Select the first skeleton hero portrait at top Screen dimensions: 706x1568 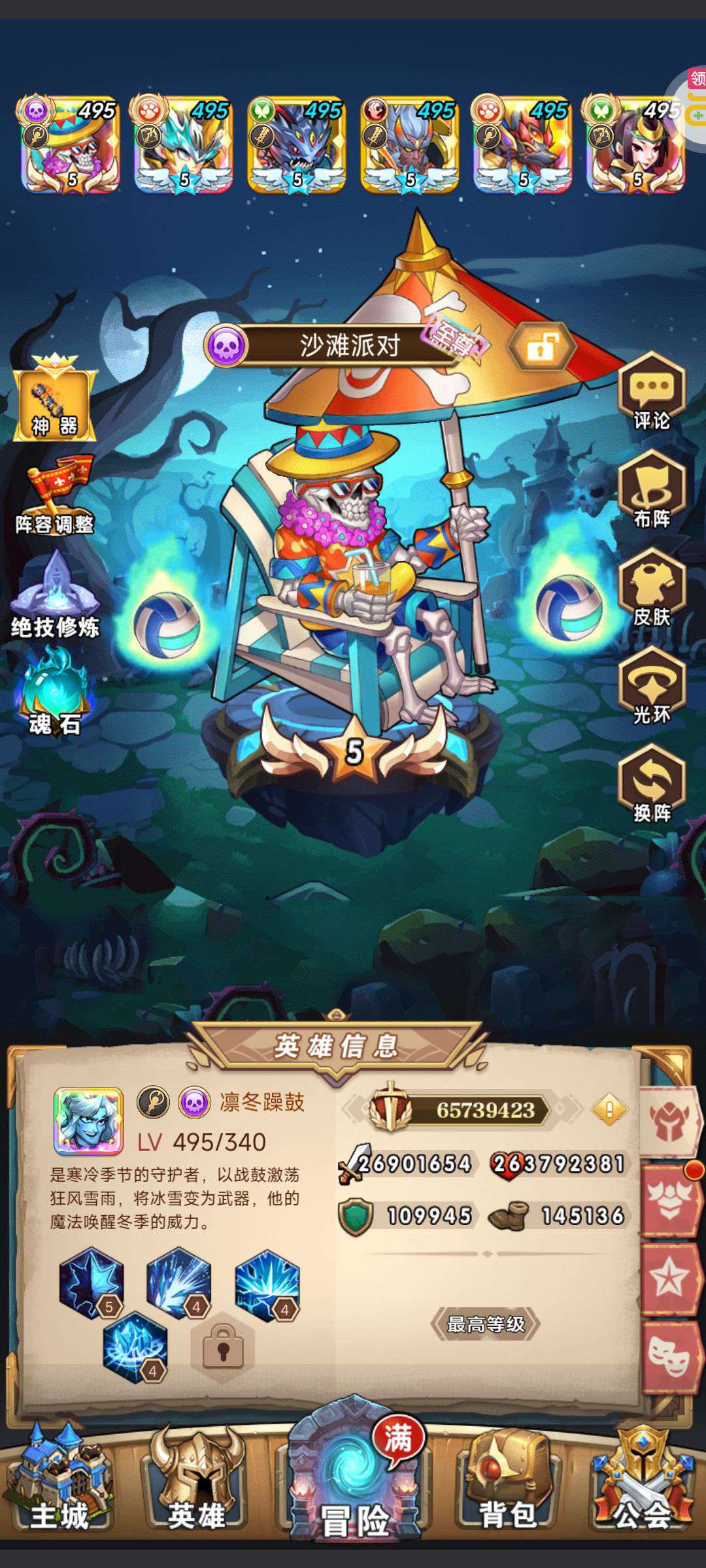[x=71, y=144]
